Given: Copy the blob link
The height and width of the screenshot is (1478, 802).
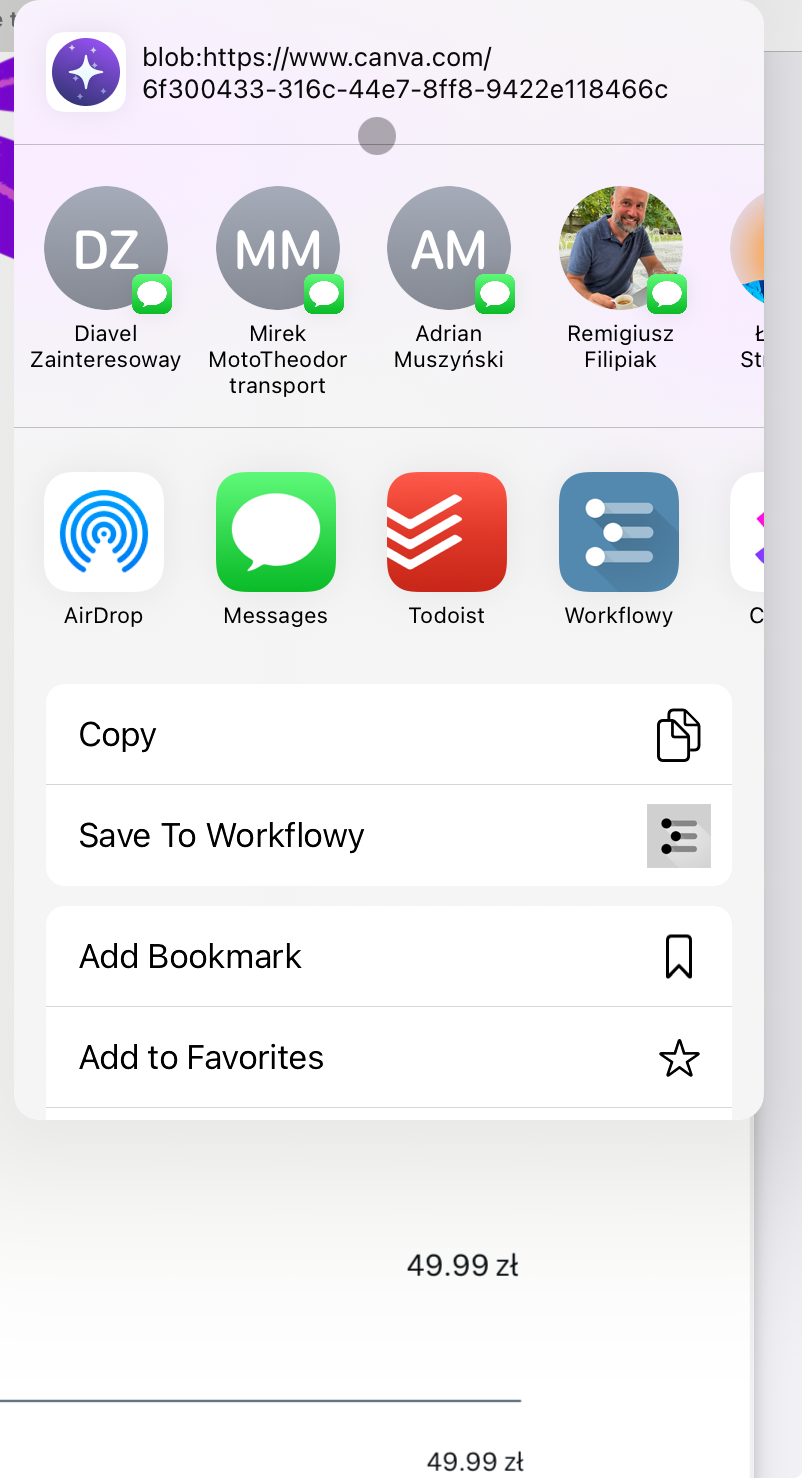Looking at the screenshot, I should [388, 735].
